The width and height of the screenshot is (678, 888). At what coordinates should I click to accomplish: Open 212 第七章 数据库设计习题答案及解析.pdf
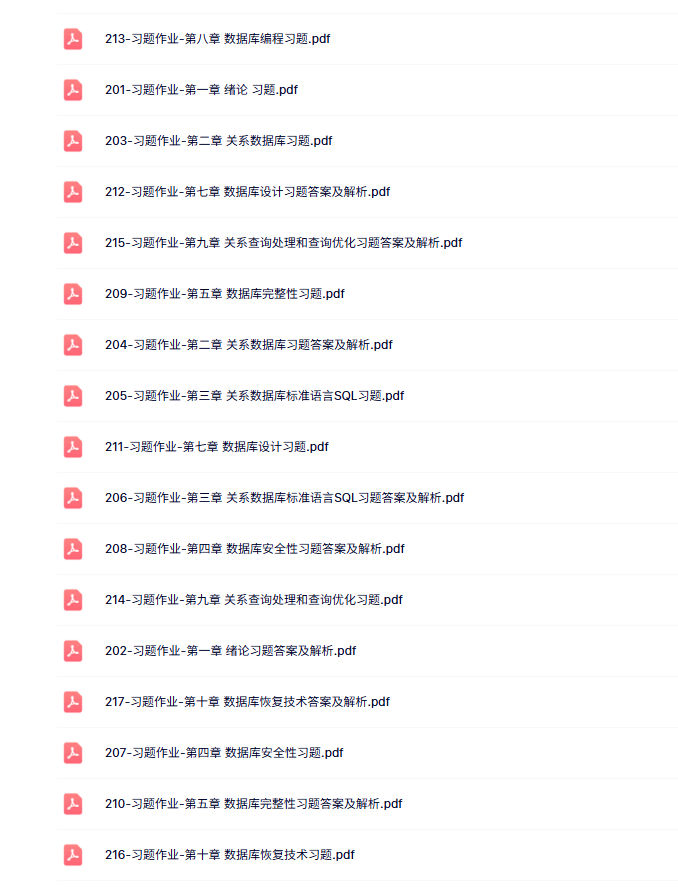click(x=247, y=192)
